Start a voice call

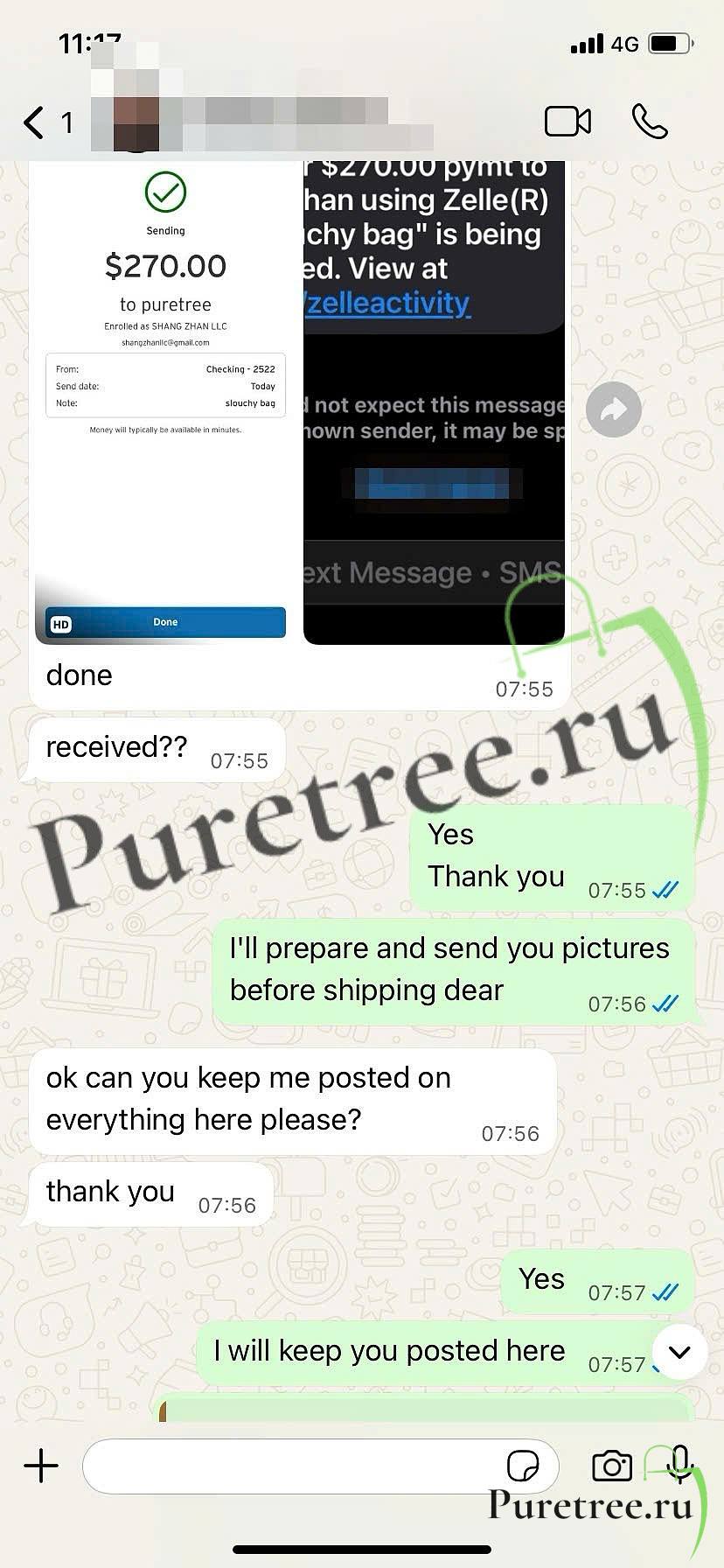pyautogui.click(x=650, y=122)
